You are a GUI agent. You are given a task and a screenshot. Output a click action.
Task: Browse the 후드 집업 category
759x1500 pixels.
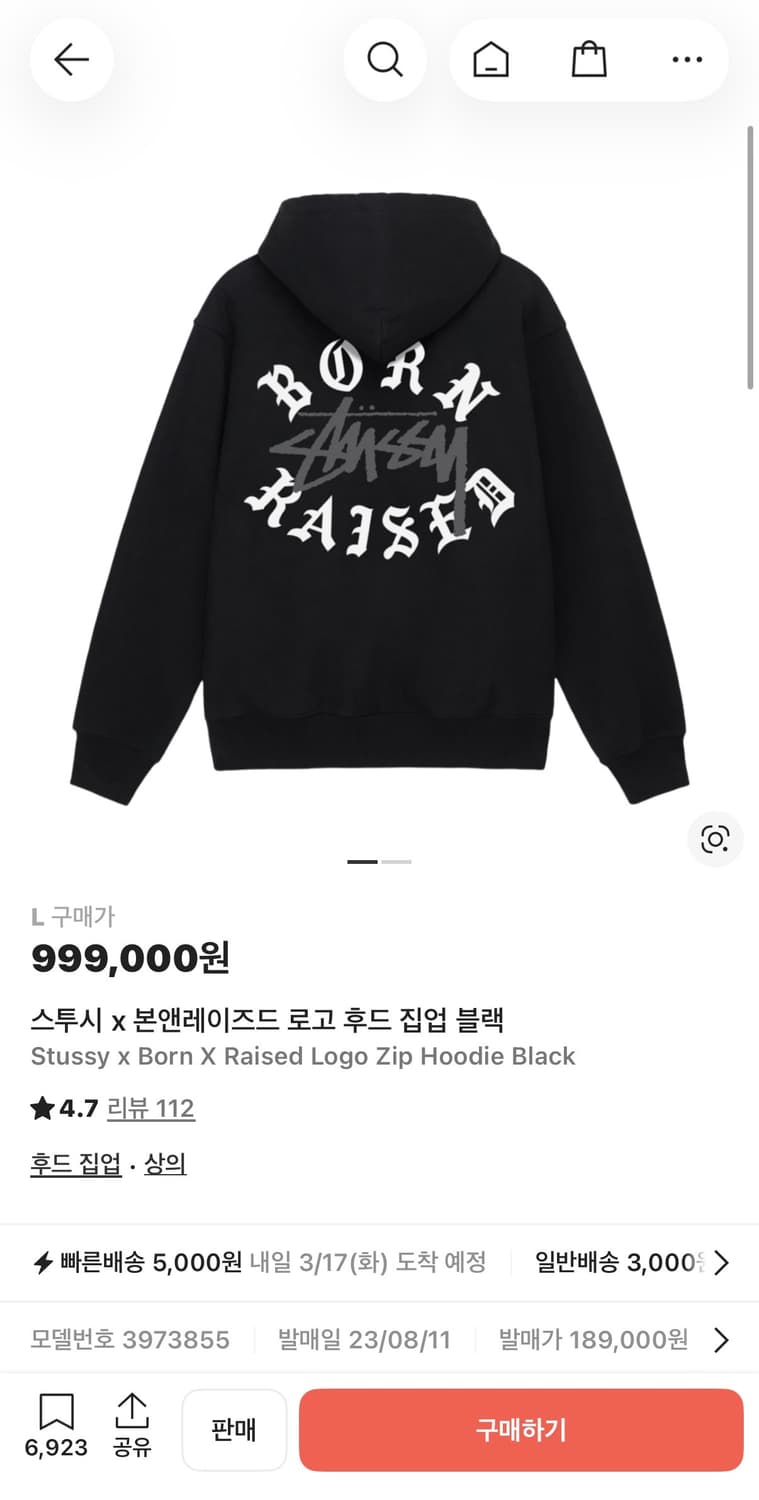(74, 1163)
